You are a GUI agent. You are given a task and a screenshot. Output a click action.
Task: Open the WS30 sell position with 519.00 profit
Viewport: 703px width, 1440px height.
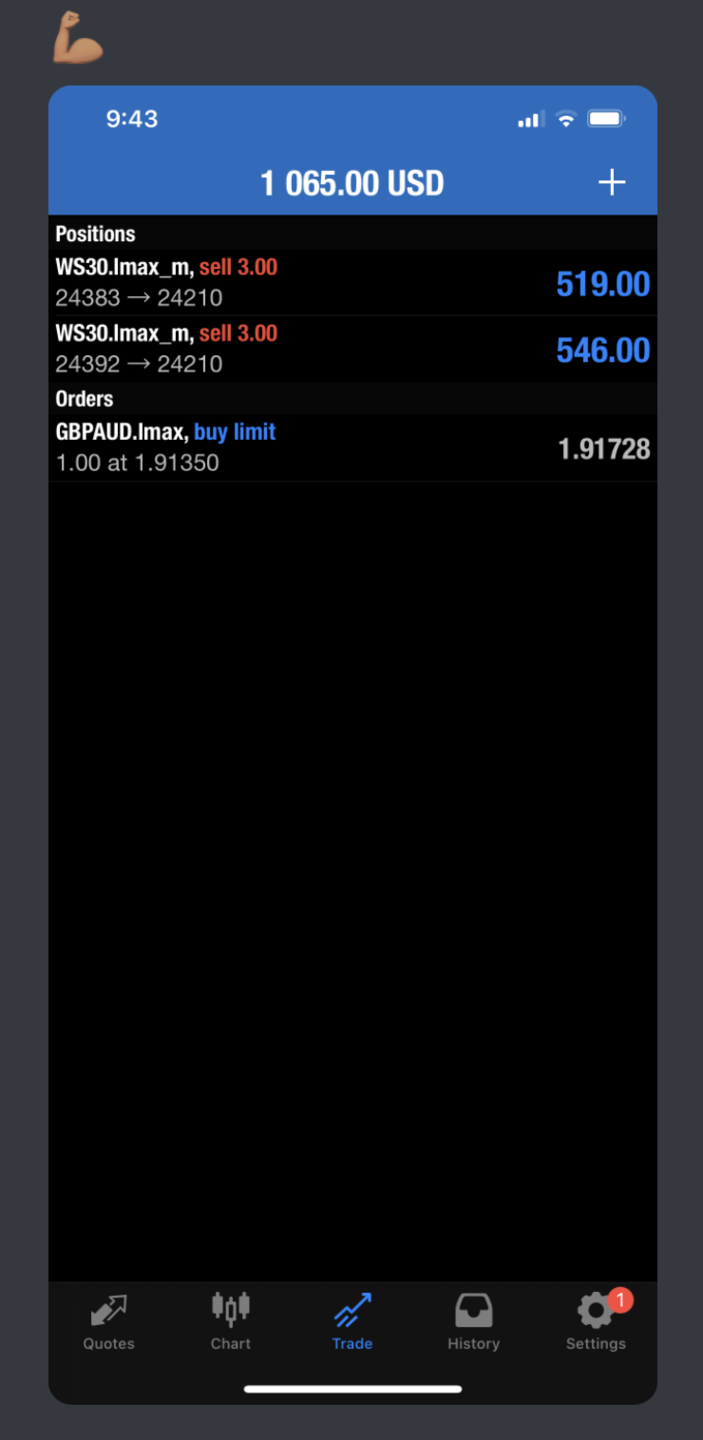352,283
